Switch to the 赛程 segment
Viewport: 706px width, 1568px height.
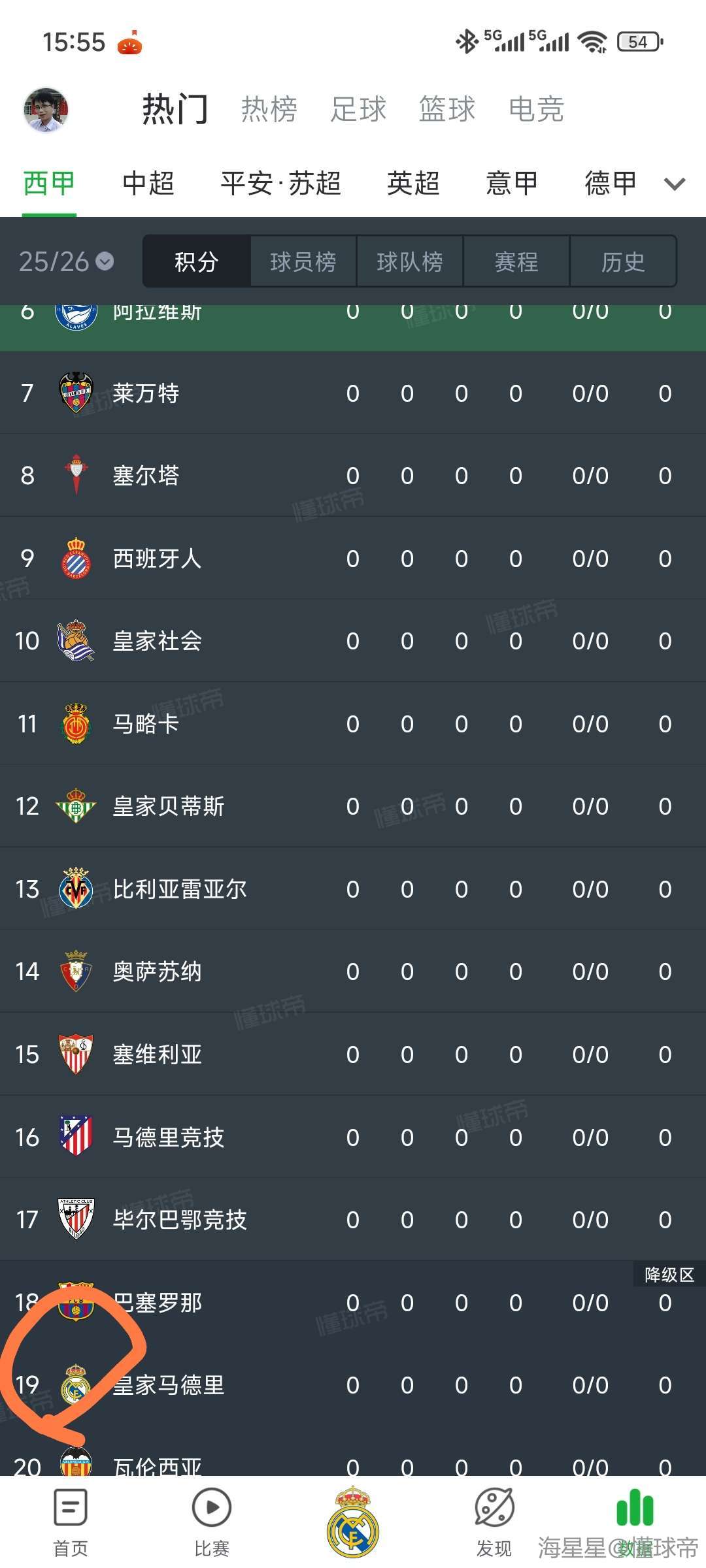(x=516, y=262)
